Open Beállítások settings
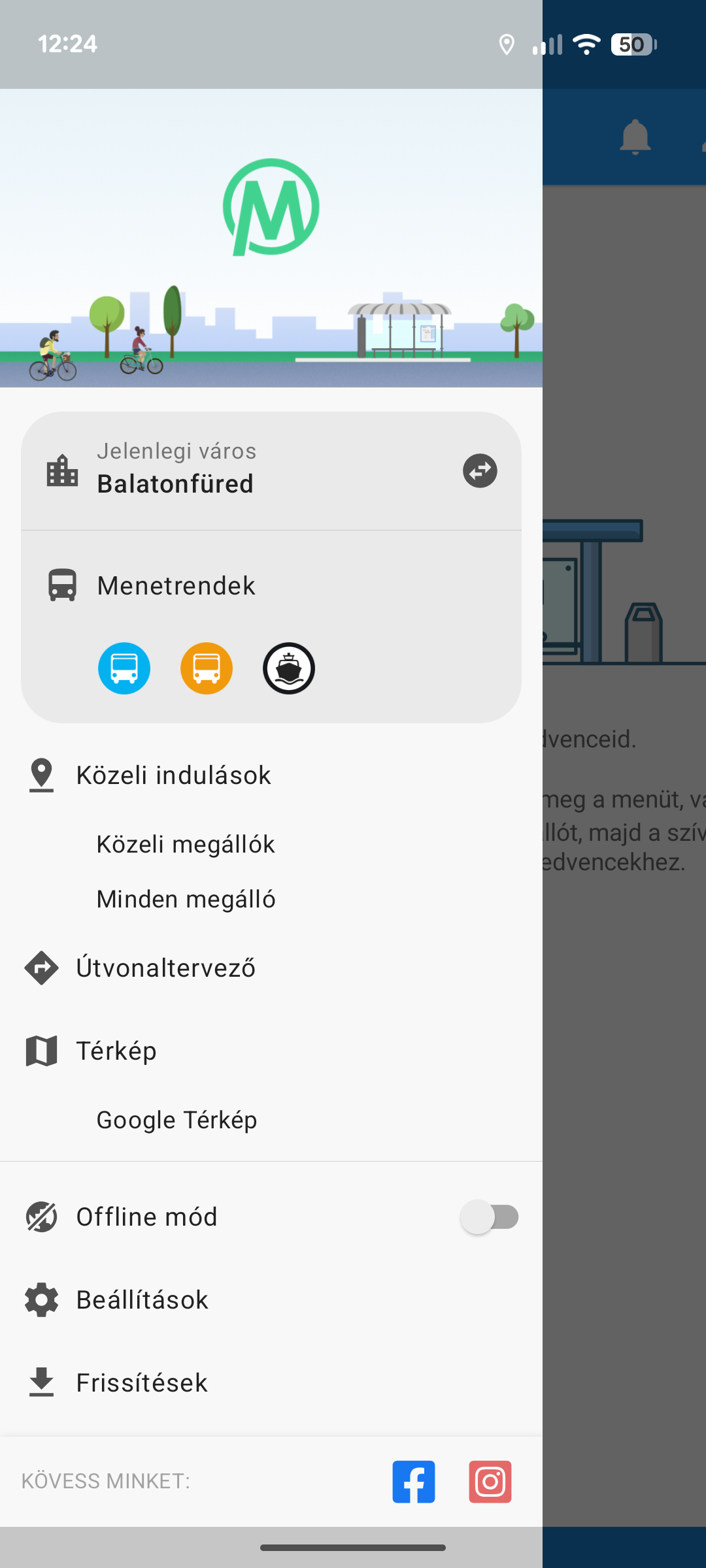706x1568 pixels. (271, 1299)
